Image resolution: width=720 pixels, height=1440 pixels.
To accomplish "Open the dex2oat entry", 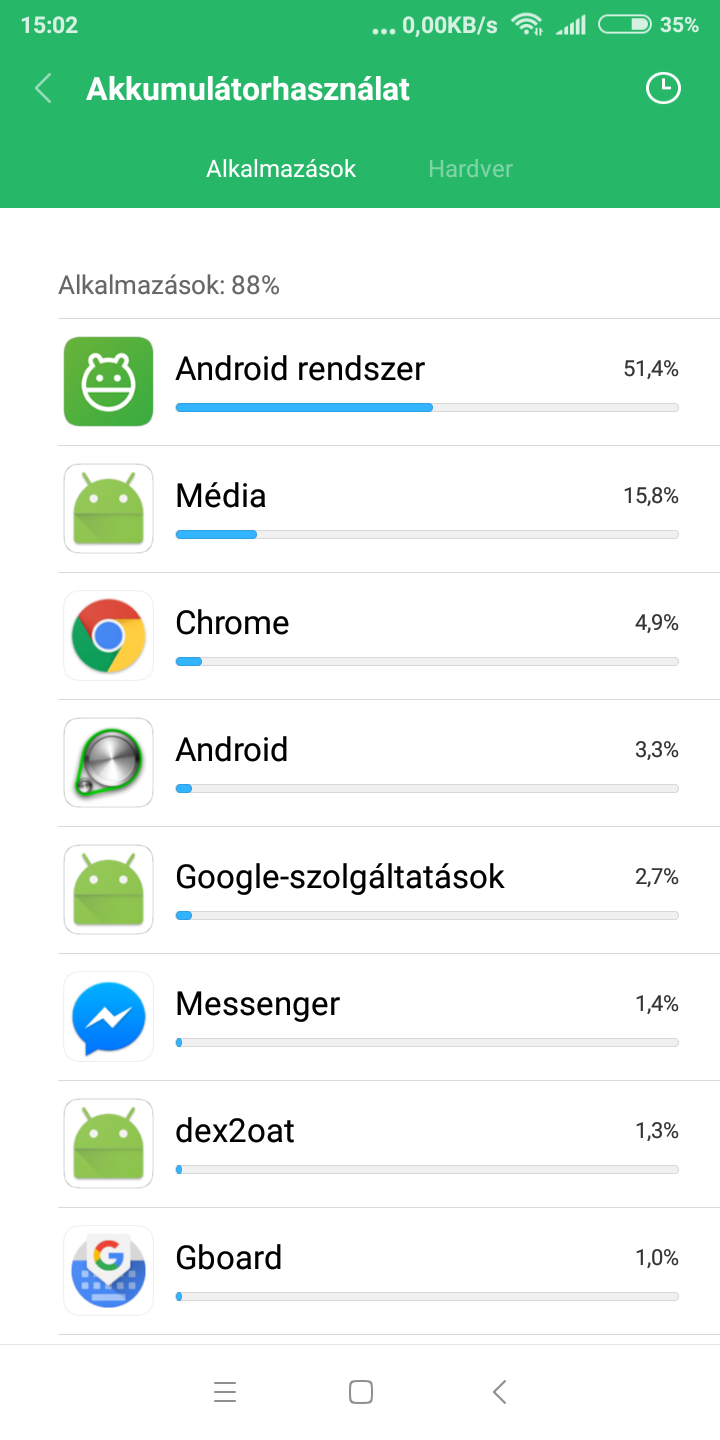I will (388, 1144).
